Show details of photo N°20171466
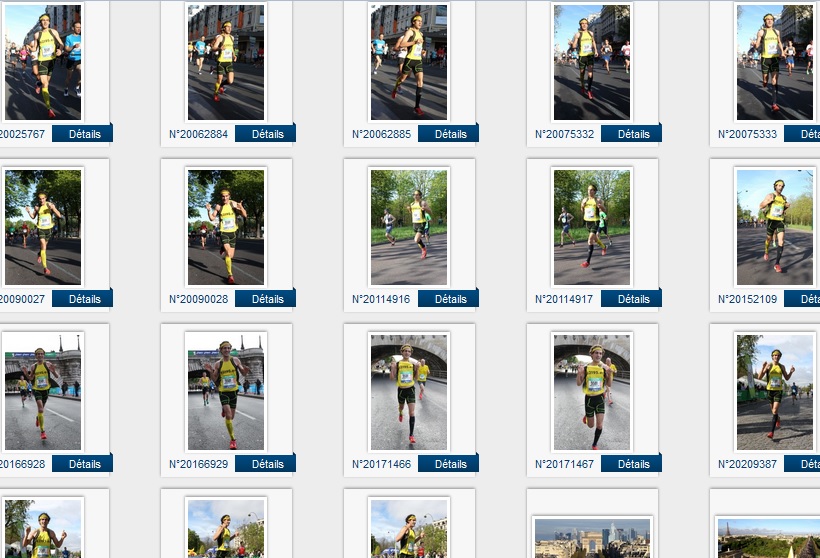 point(450,464)
